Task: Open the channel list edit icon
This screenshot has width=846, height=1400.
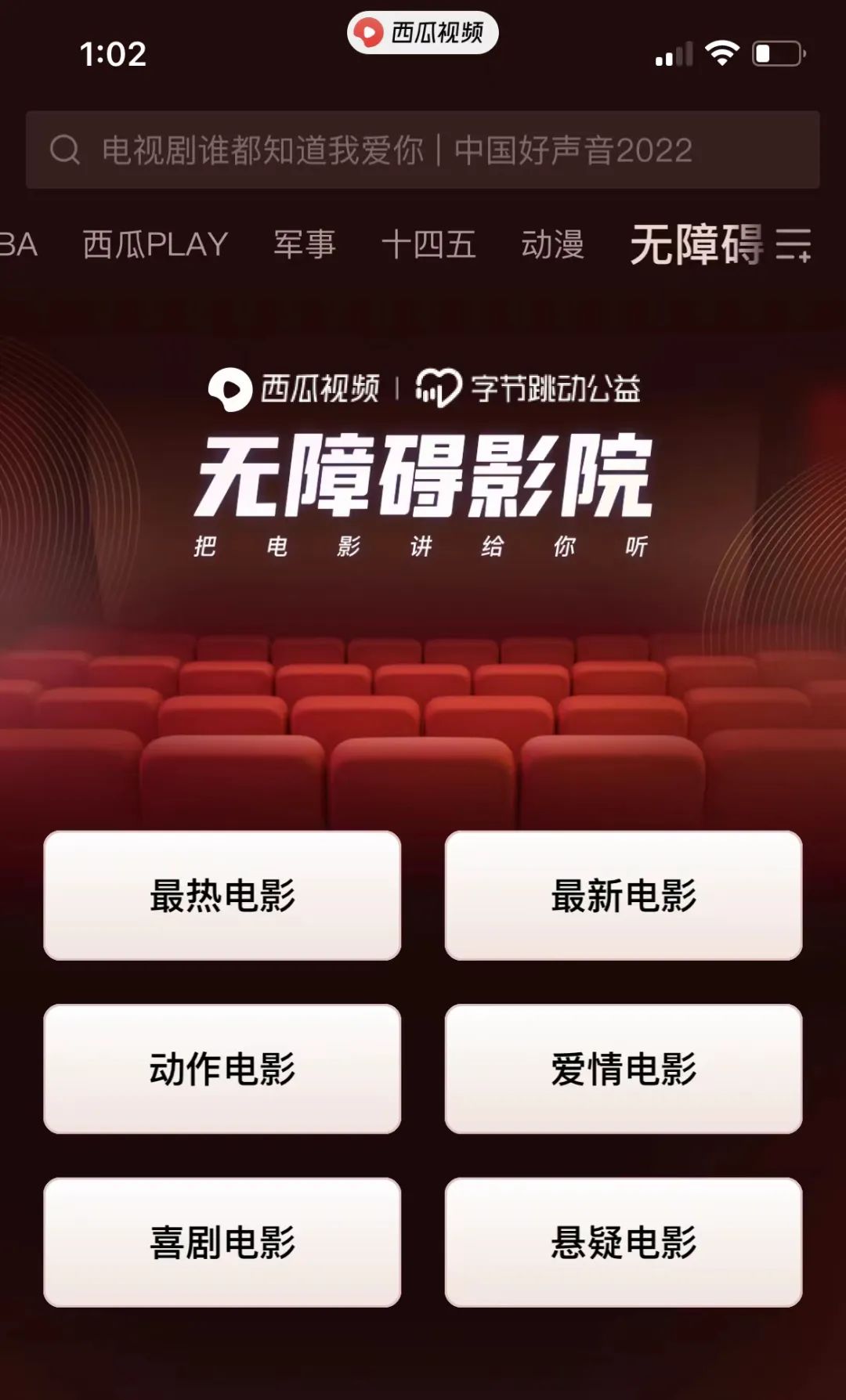Action: click(793, 244)
